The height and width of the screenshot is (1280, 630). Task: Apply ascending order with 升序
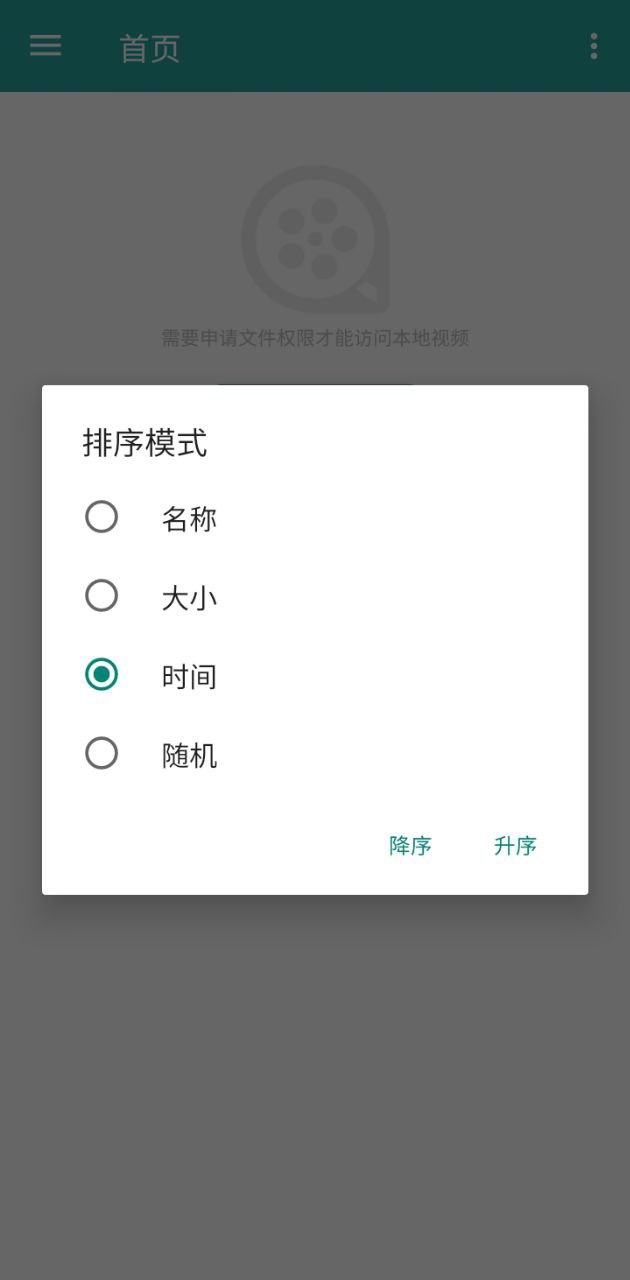tap(515, 846)
